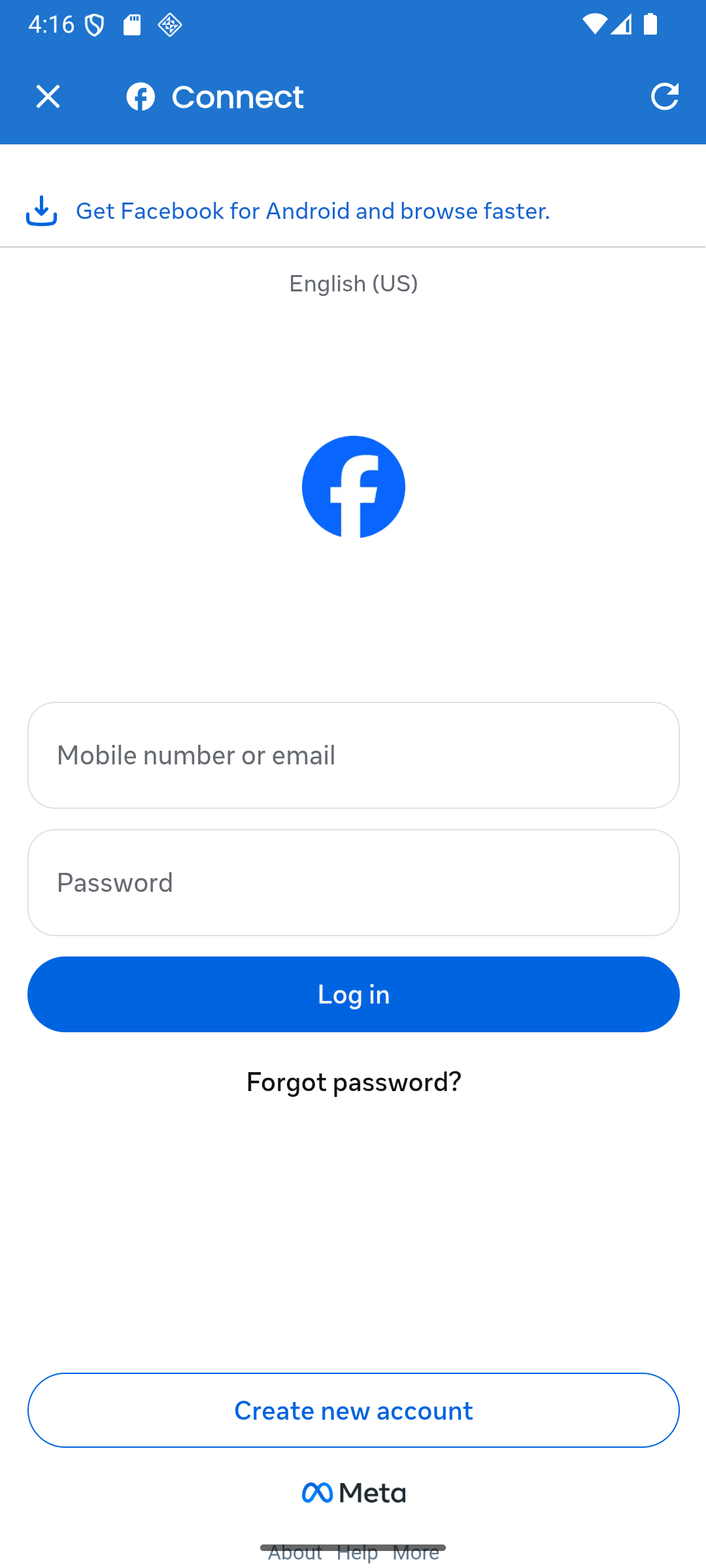The height and width of the screenshot is (1568, 706).
Task: Click the download icon beside the banner
Action: pyautogui.click(x=41, y=210)
